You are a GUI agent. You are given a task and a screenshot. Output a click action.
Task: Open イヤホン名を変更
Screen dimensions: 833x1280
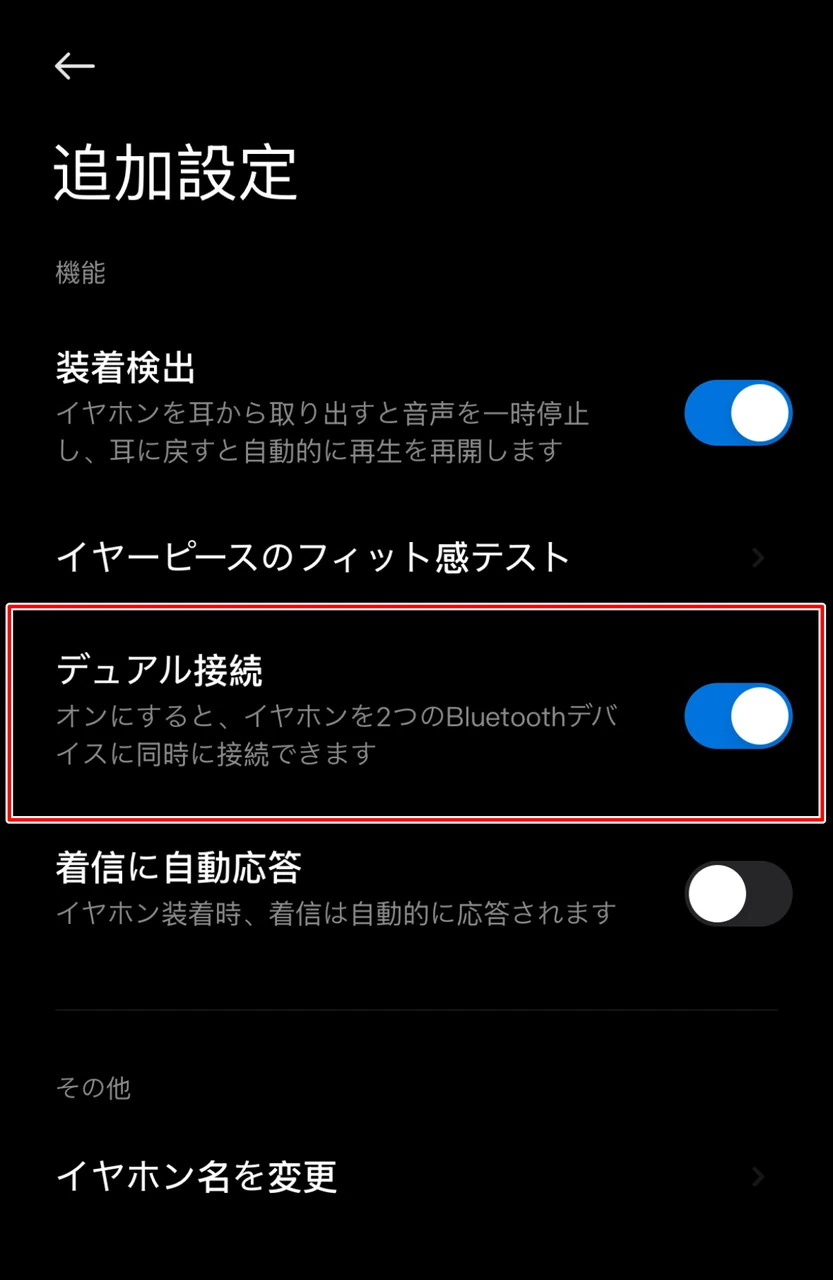click(x=415, y=1177)
